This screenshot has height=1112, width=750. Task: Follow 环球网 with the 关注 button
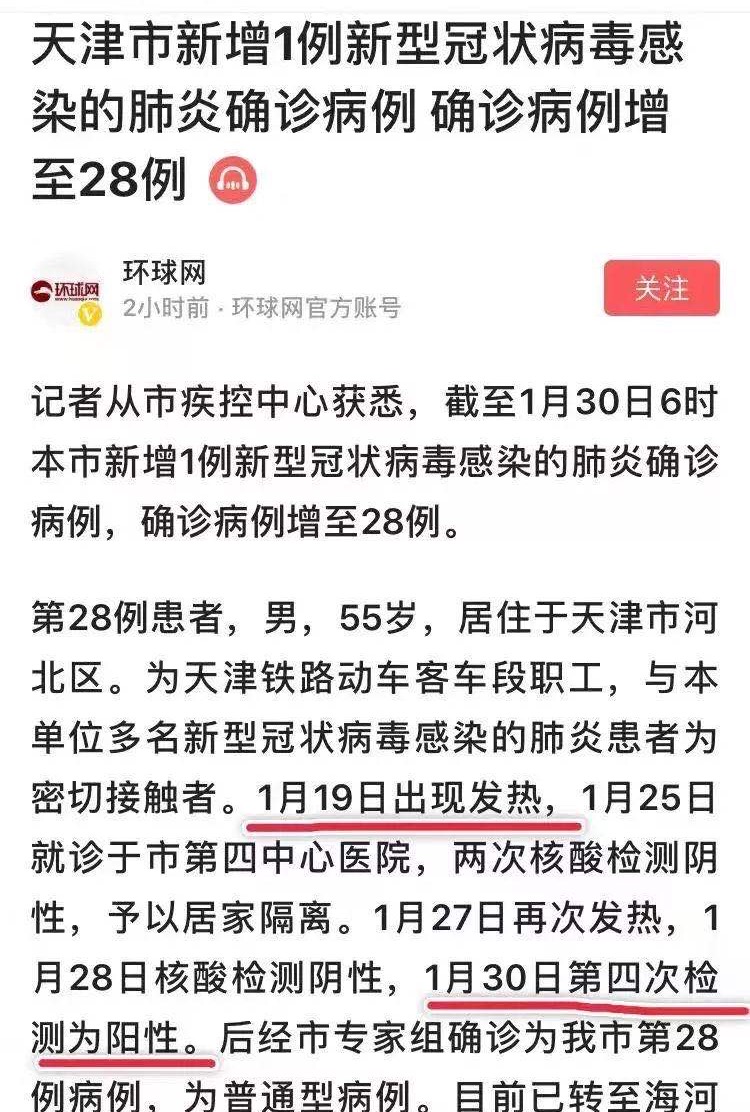(661, 288)
